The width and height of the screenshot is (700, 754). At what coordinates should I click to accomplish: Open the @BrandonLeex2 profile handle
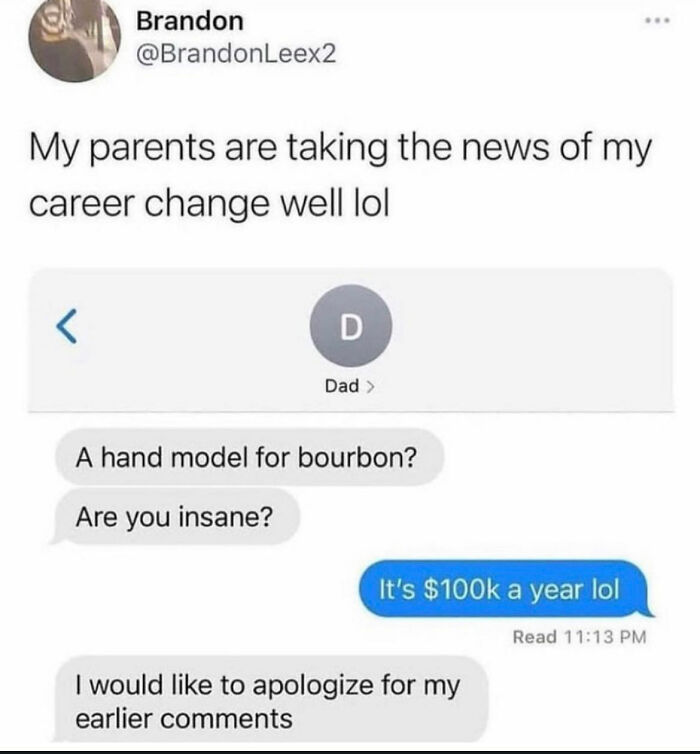(235, 55)
